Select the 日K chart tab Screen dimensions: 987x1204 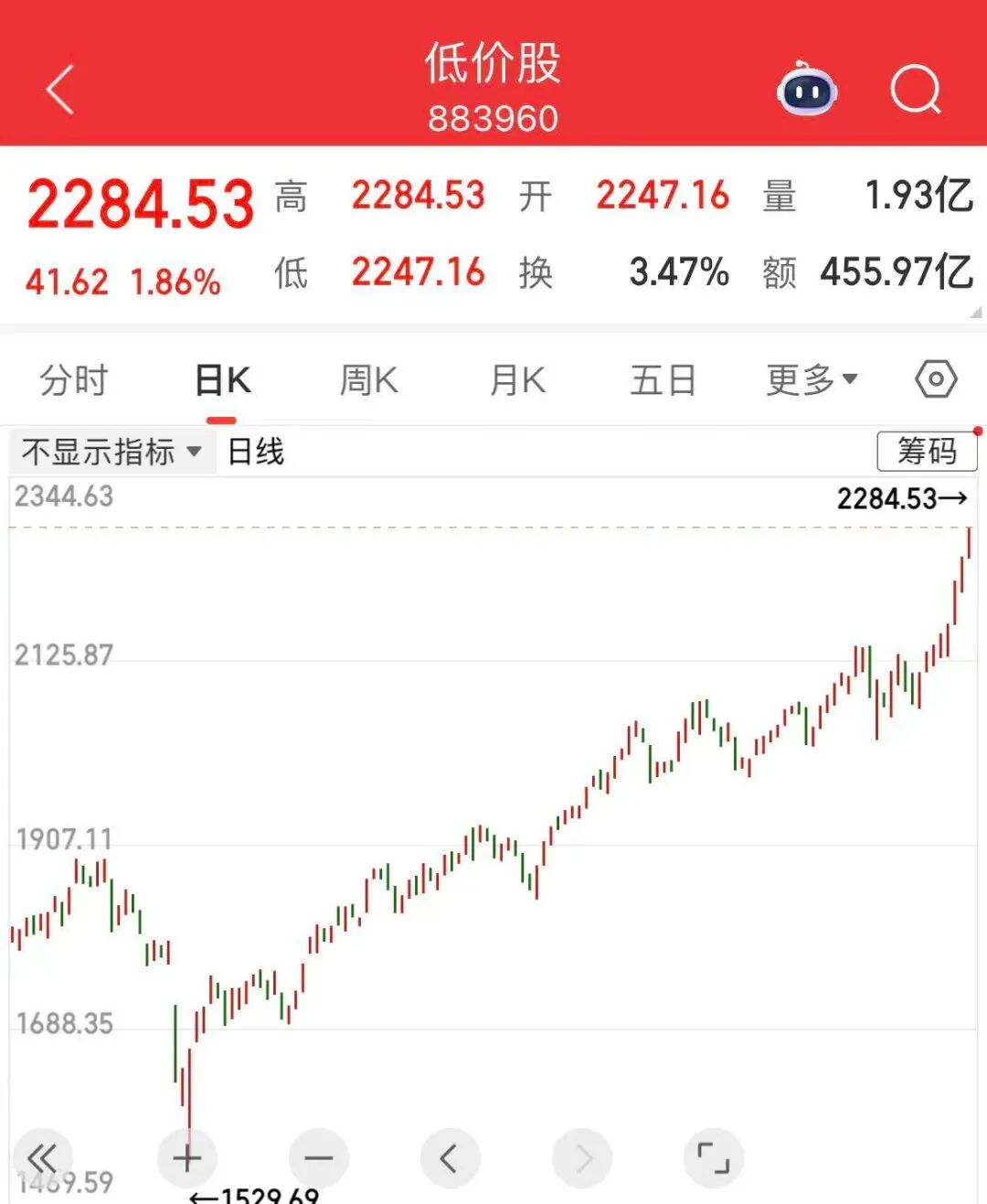point(222,379)
